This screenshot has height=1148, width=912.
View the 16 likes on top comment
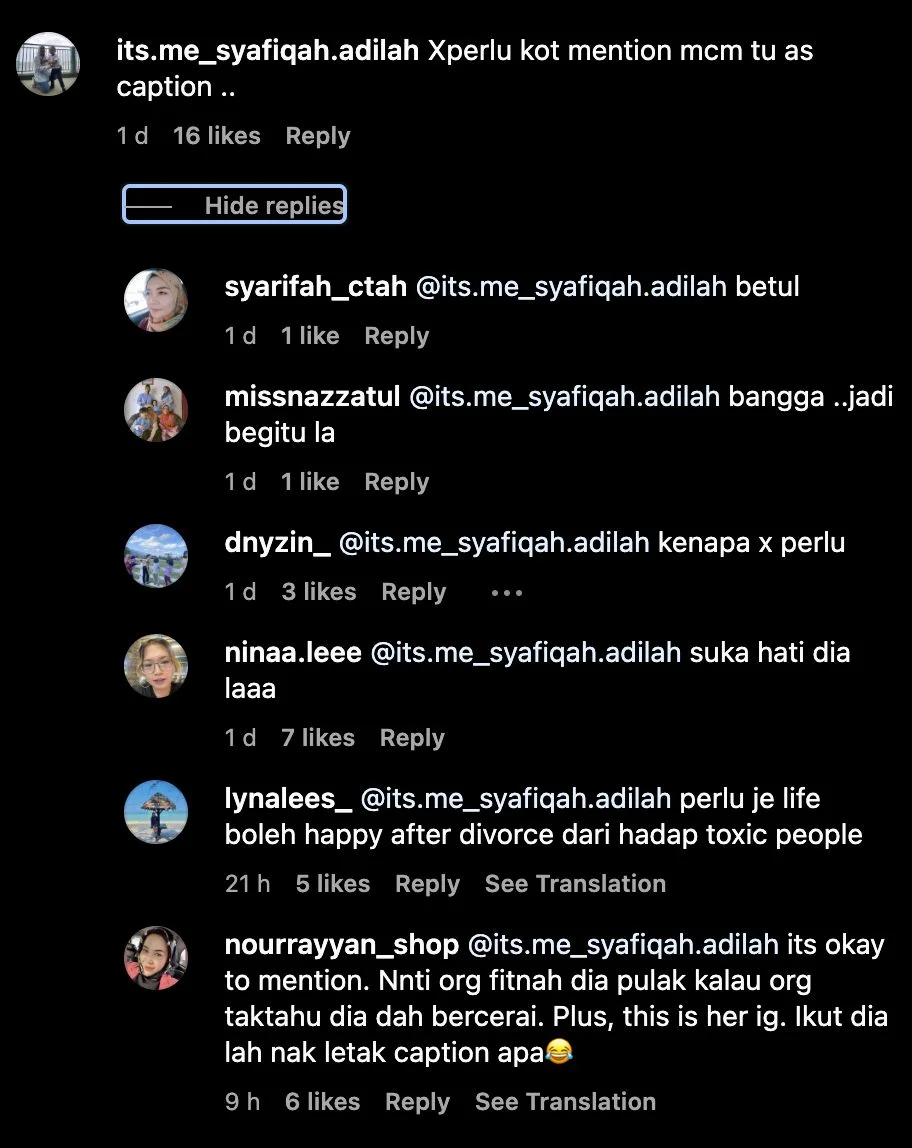pos(216,136)
